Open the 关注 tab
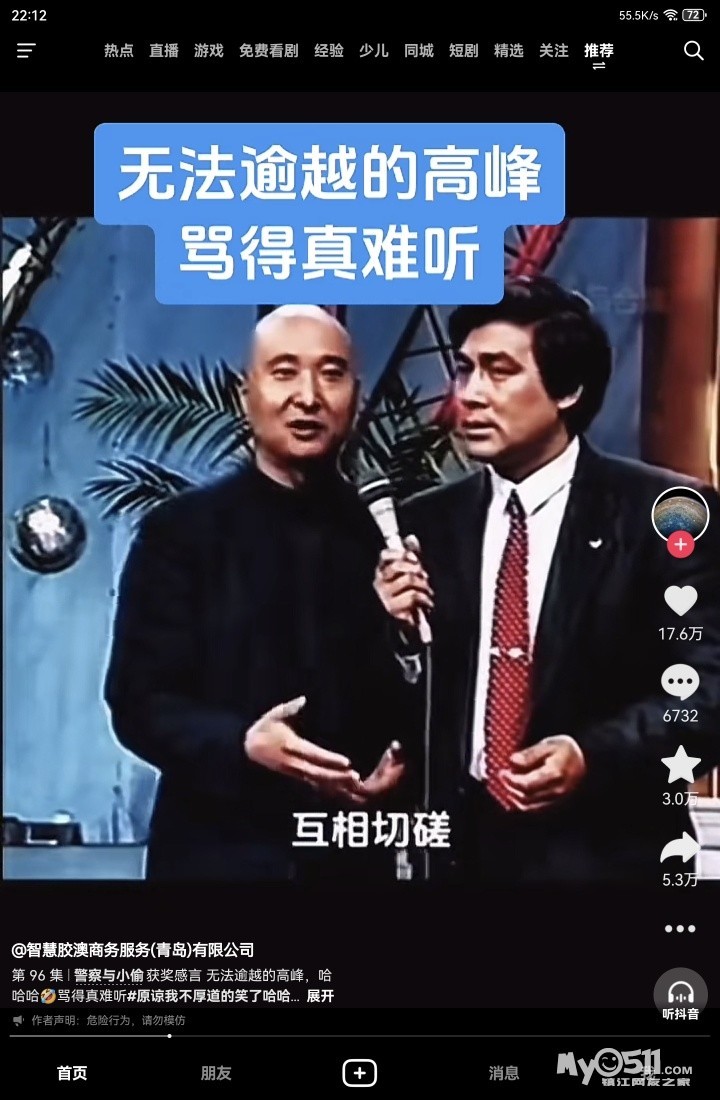This screenshot has width=720, height=1100. (x=553, y=51)
